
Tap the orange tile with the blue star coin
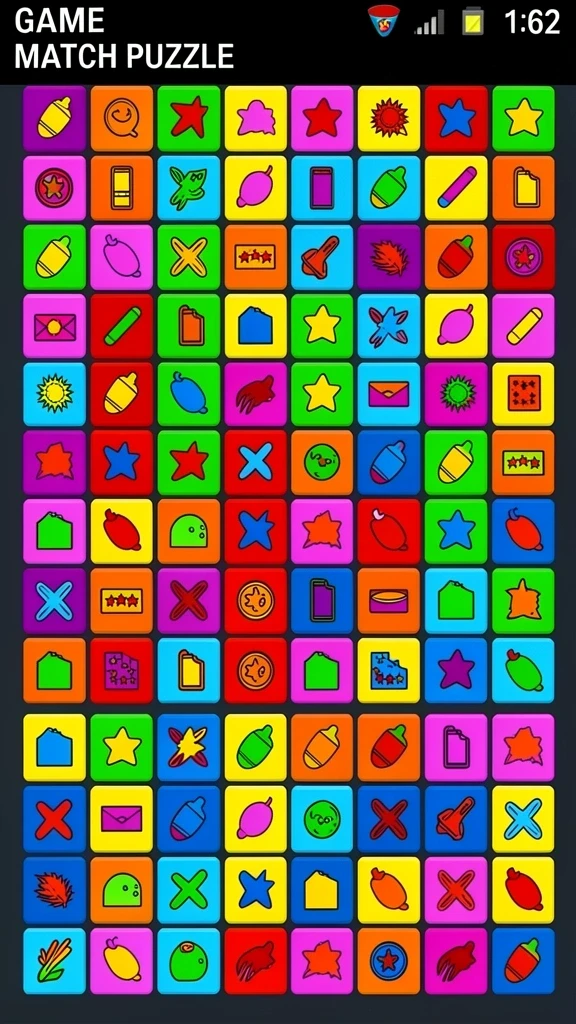[x=389, y=961]
